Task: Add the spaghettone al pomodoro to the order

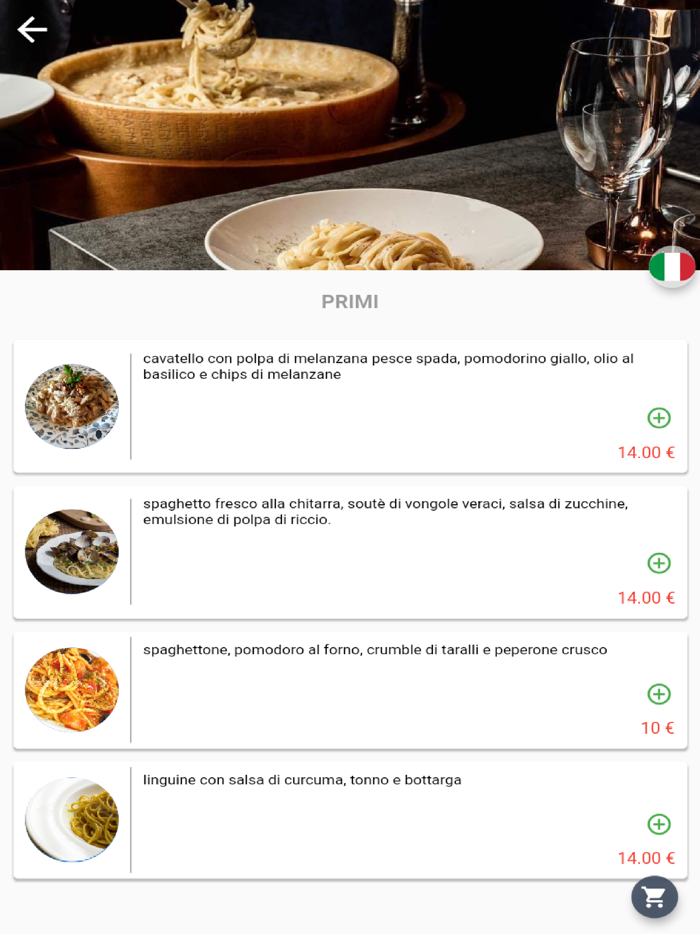Action: tap(659, 694)
